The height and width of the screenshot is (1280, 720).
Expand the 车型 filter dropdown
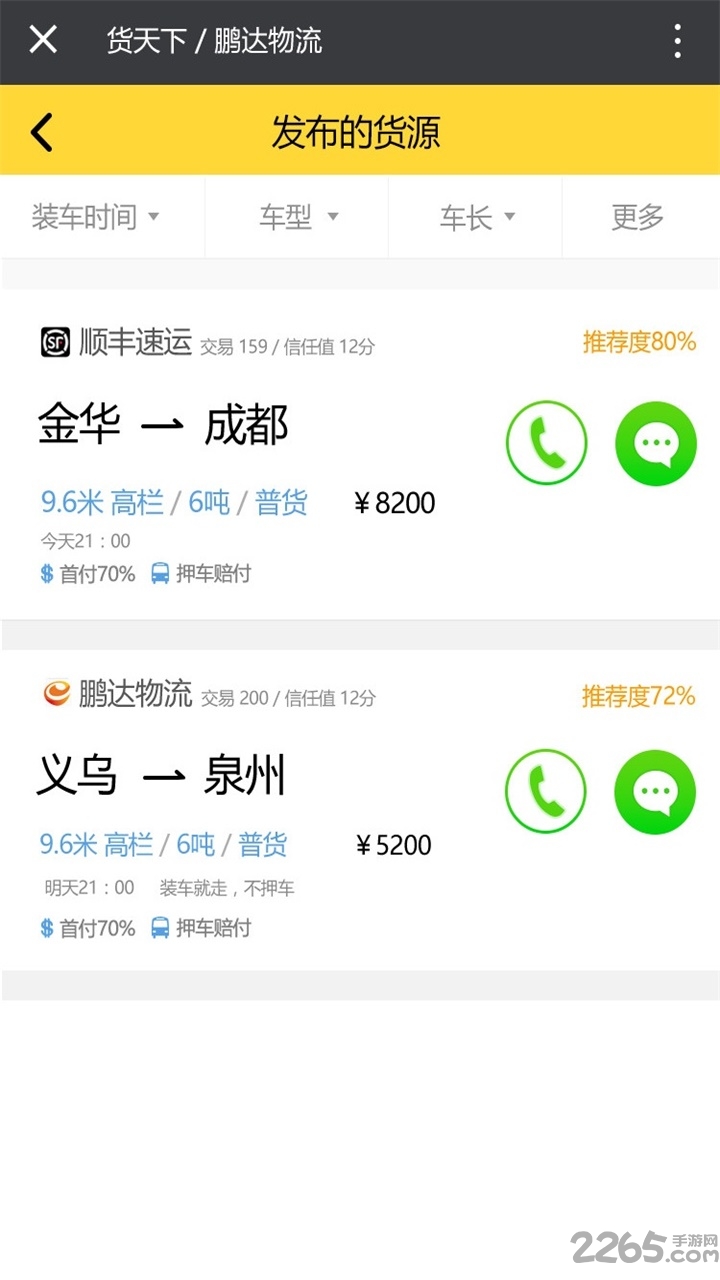tap(298, 217)
